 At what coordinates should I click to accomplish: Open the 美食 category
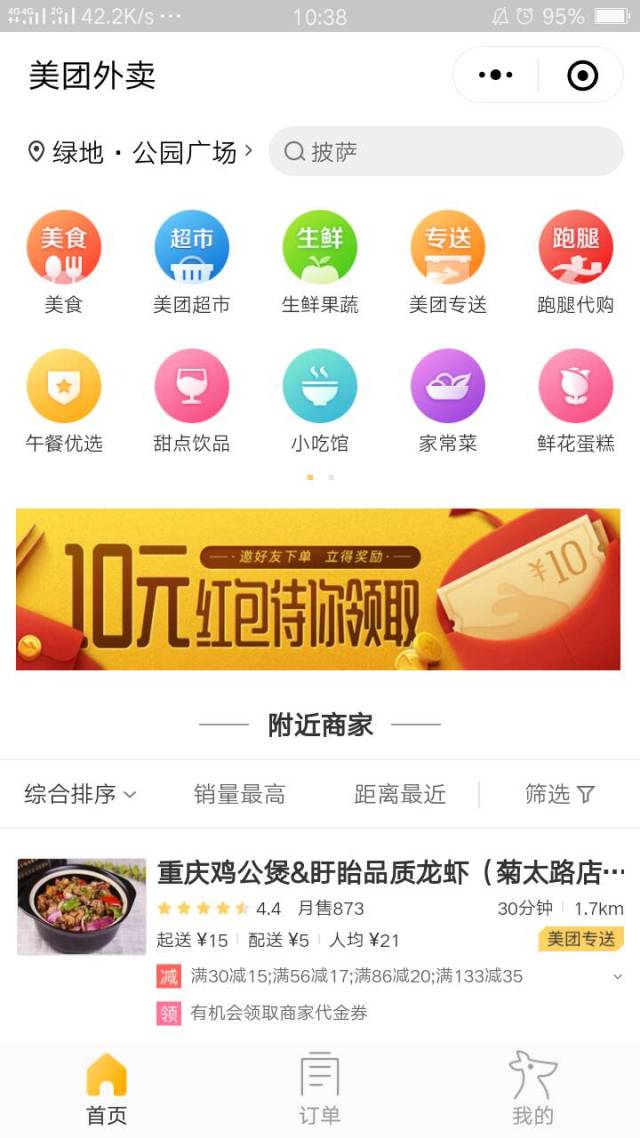click(64, 262)
